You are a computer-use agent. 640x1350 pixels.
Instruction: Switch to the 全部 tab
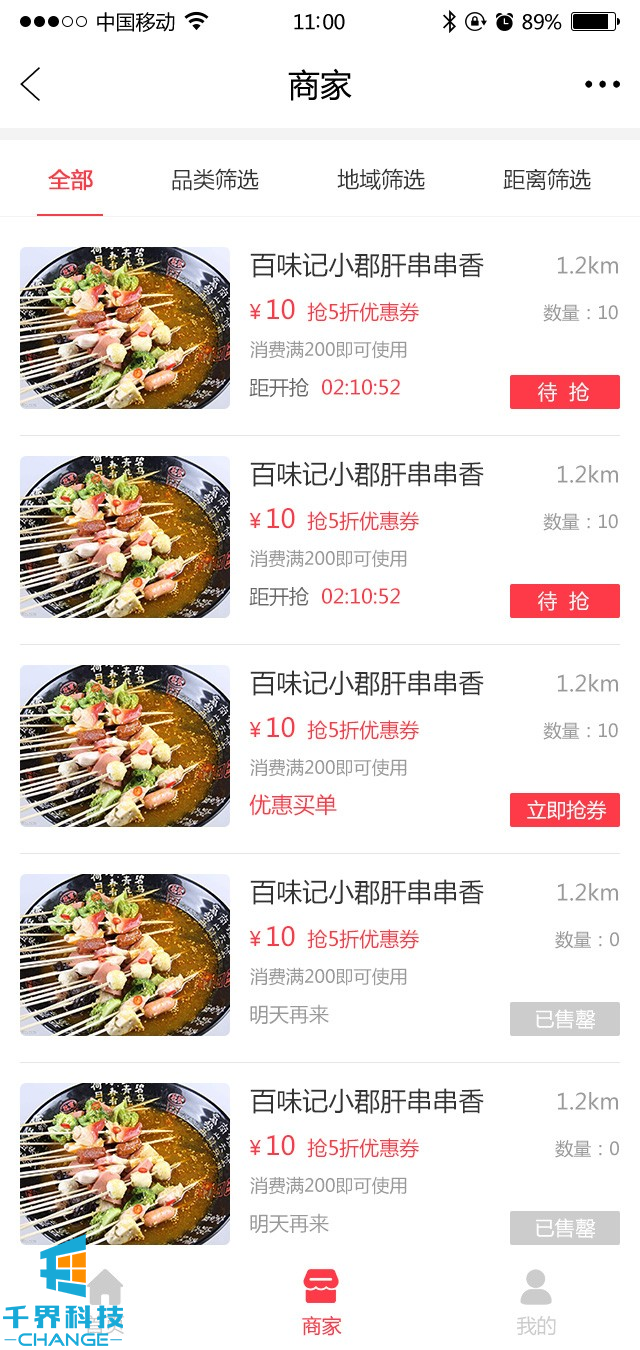click(x=70, y=180)
